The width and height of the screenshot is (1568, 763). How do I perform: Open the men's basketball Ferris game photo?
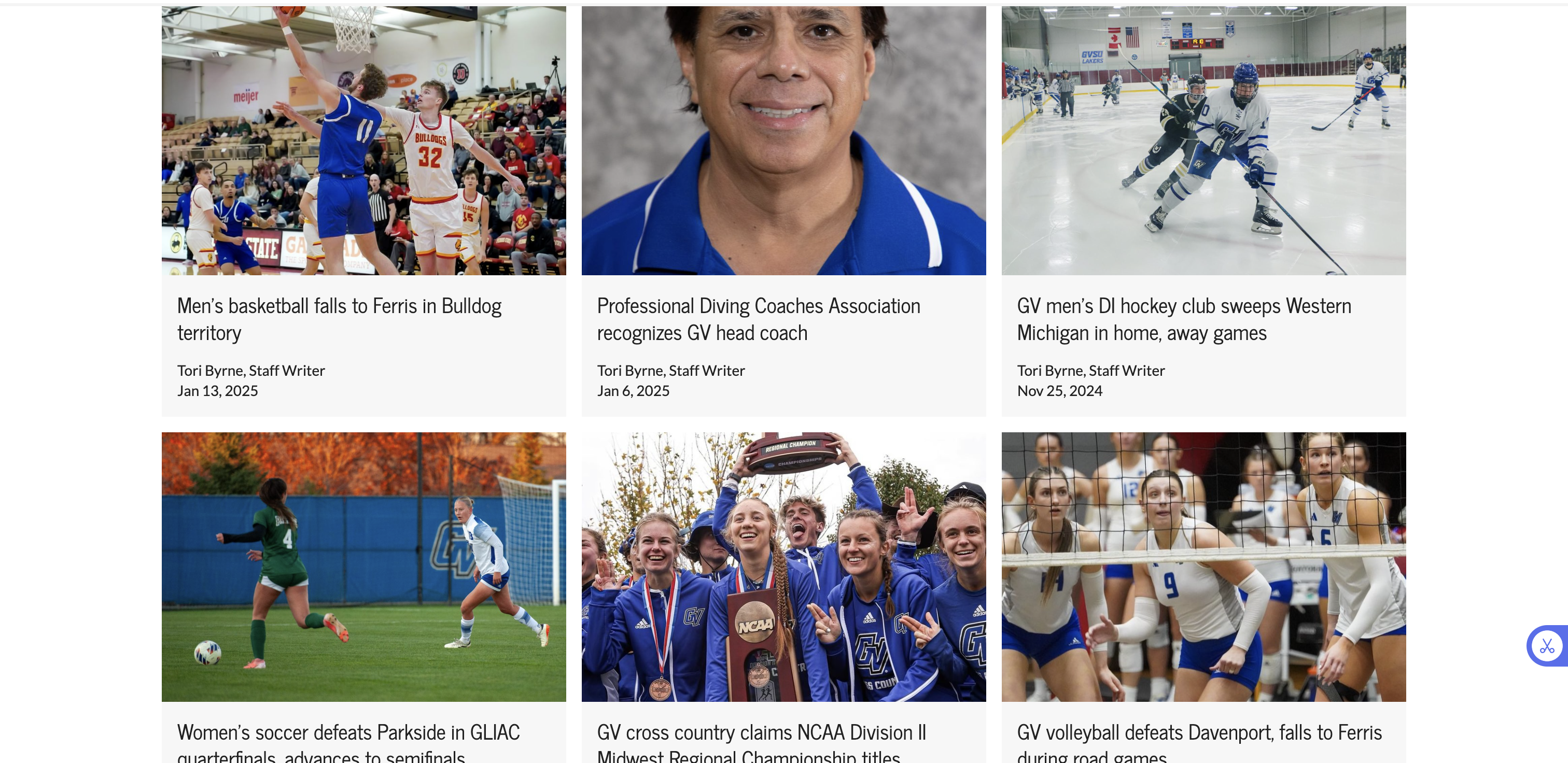[363, 140]
